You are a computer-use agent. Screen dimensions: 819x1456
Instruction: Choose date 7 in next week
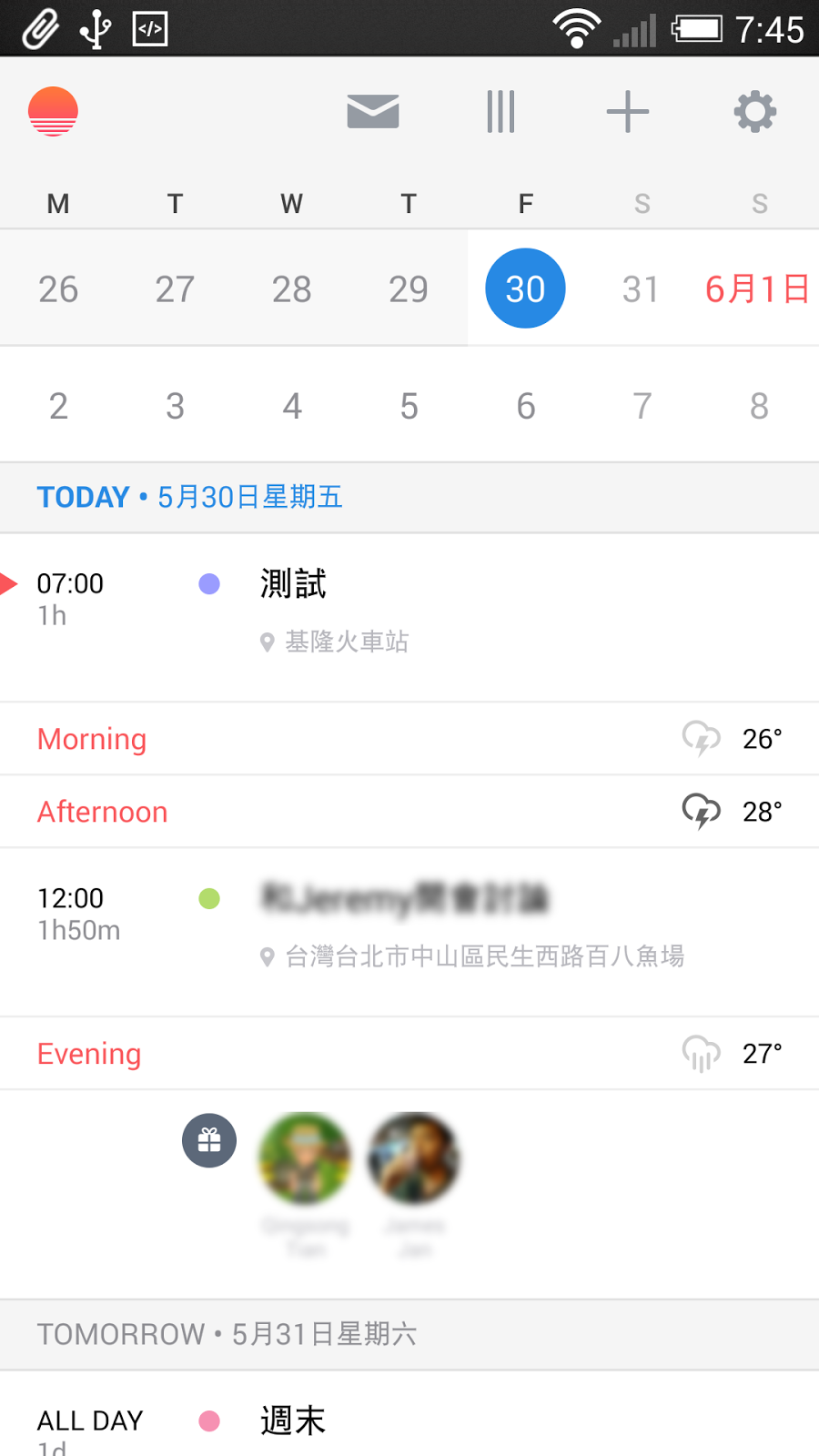point(642,406)
